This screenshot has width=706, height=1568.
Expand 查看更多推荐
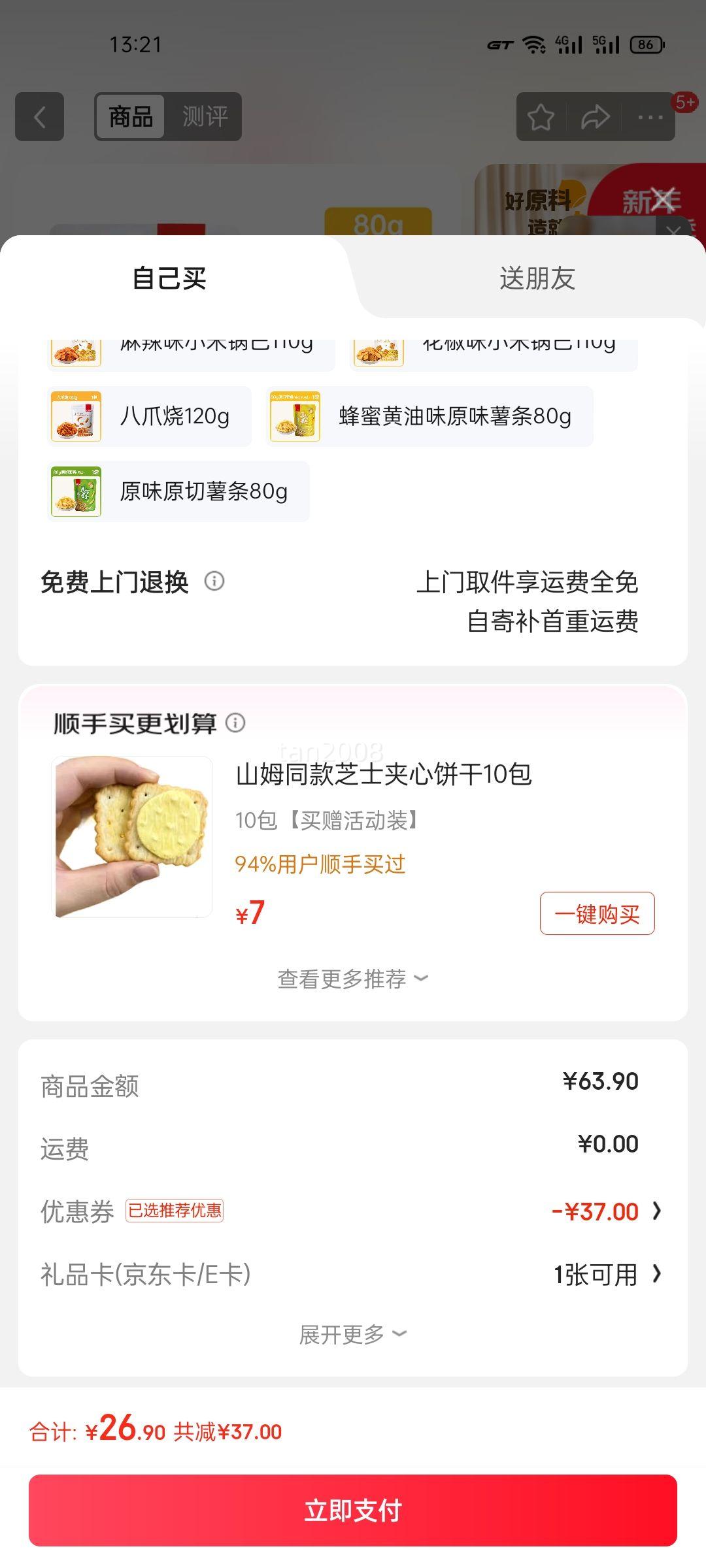tap(353, 979)
